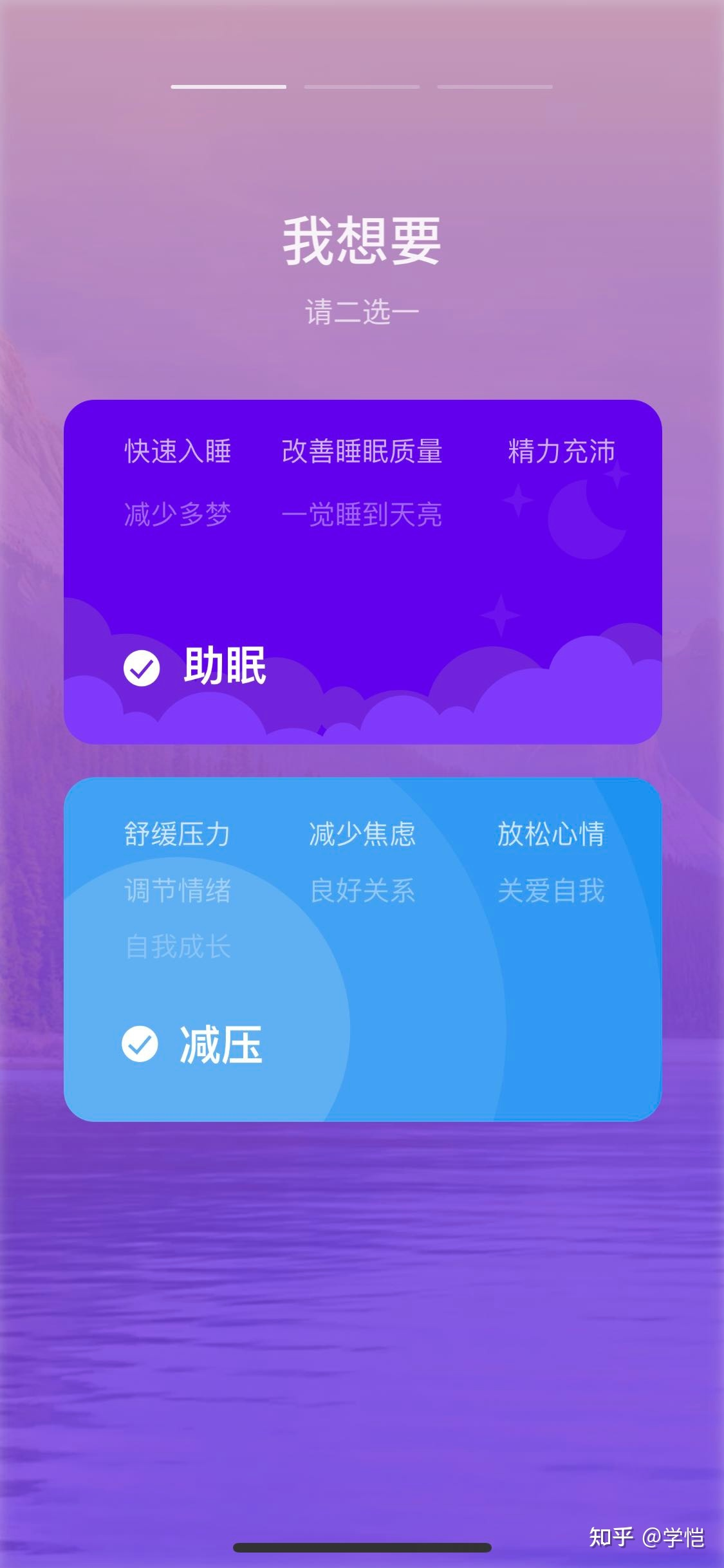Tap the 改善睡眠质量 tag
The width and height of the screenshot is (724, 1568).
(361, 453)
